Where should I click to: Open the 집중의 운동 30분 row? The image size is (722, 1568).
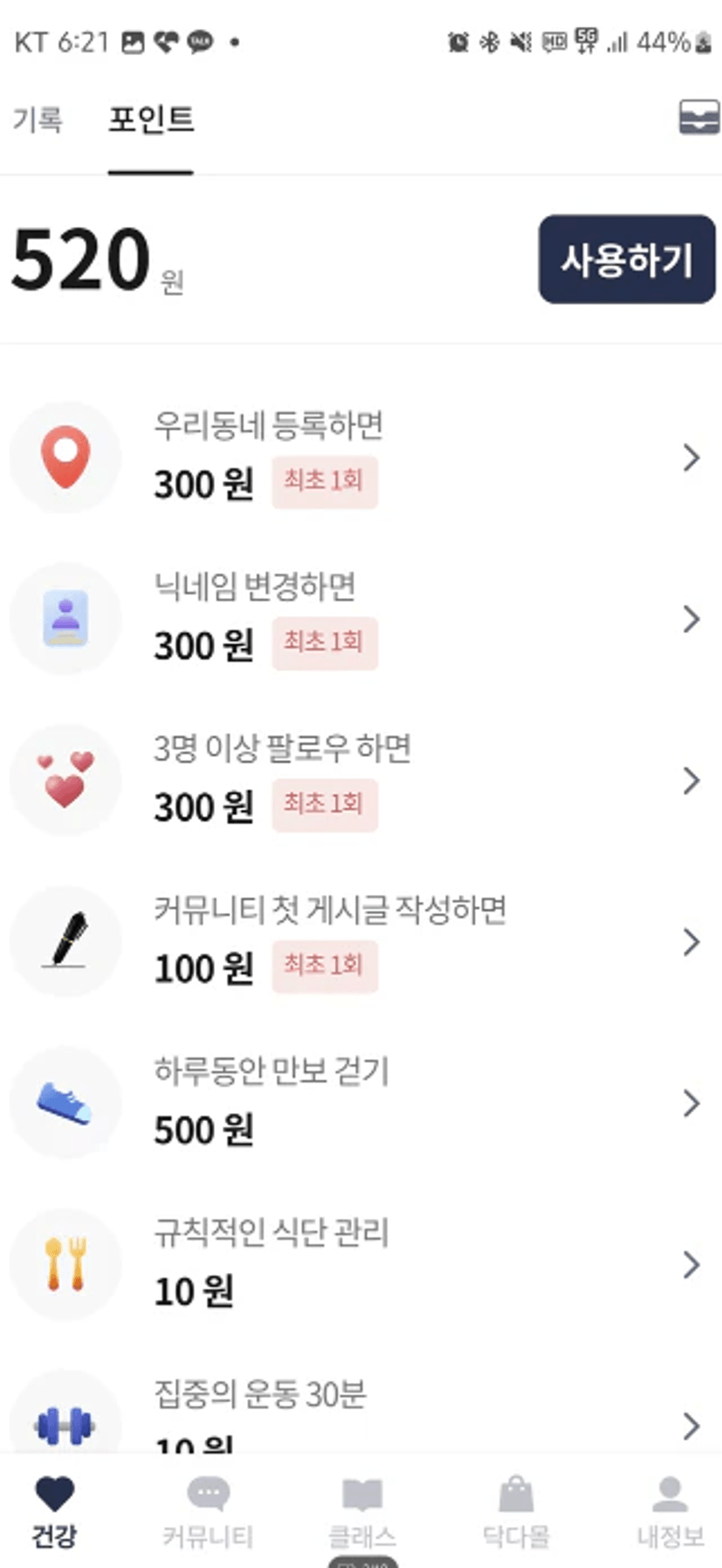[x=361, y=1413]
